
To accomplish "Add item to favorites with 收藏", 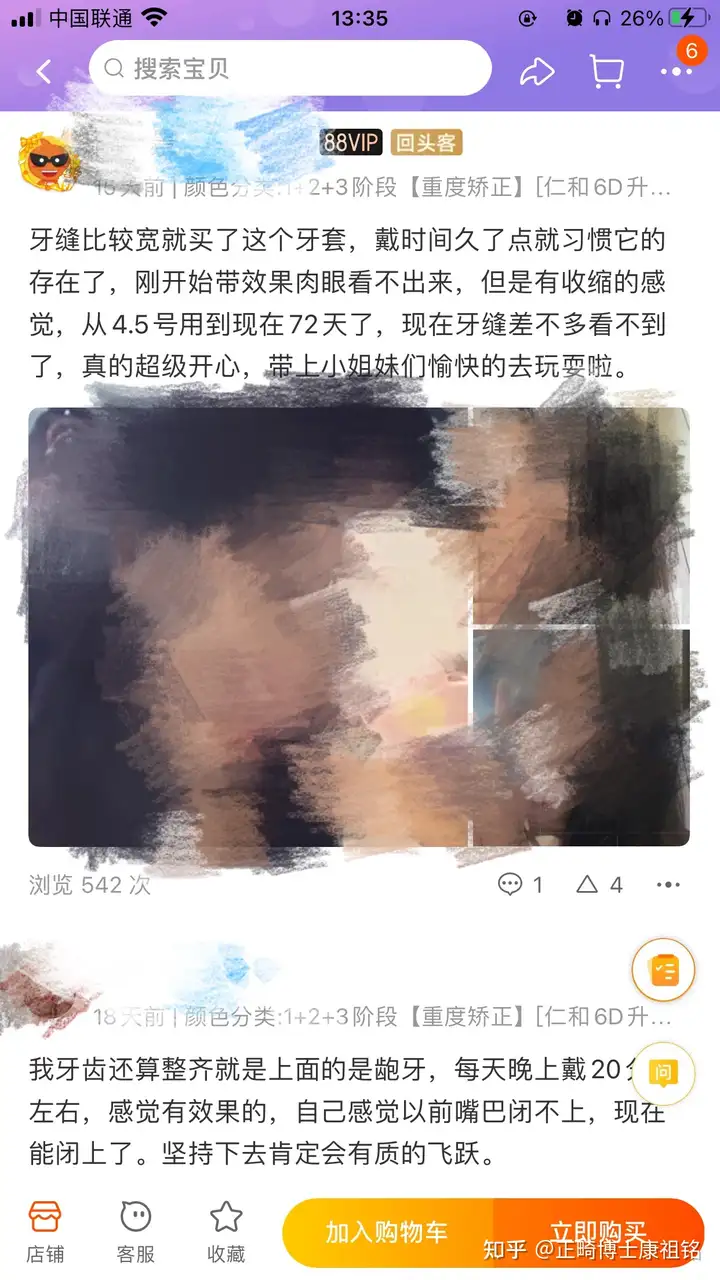I will pos(226,1232).
